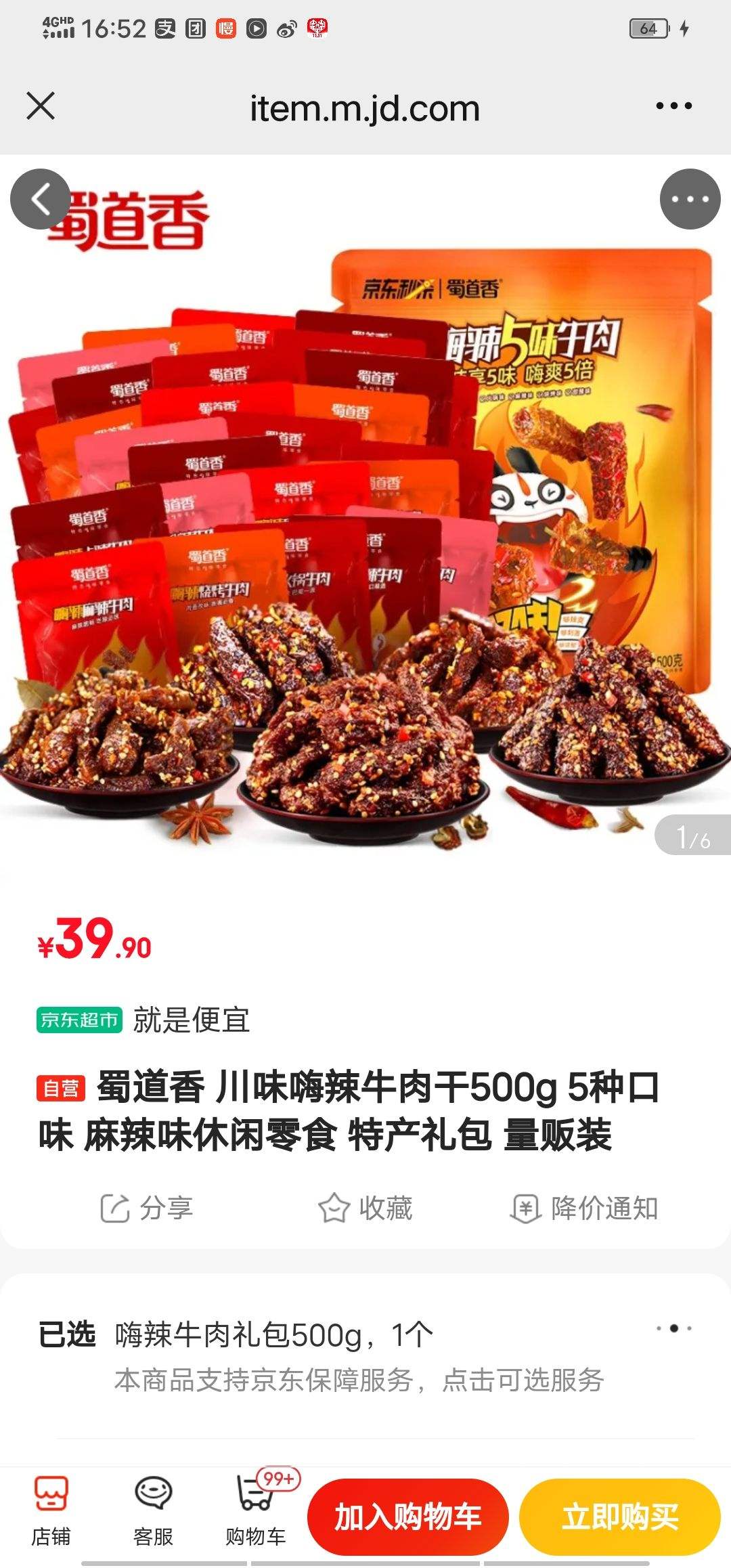This screenshot has width=731, height=1568.
Task: Open the item.m.jd.com title in the header
Action: [x=364, y=106]
